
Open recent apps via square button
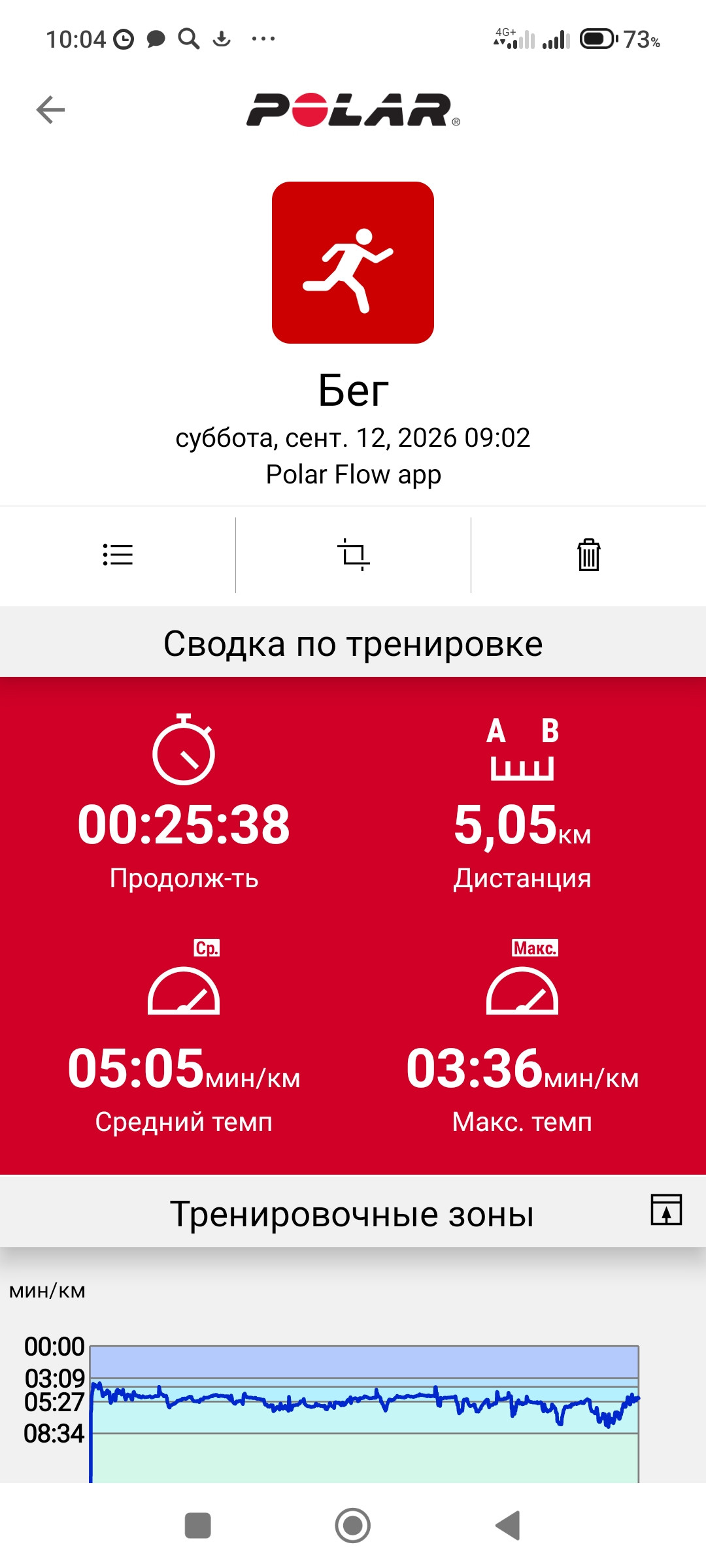coord(198,1526)
